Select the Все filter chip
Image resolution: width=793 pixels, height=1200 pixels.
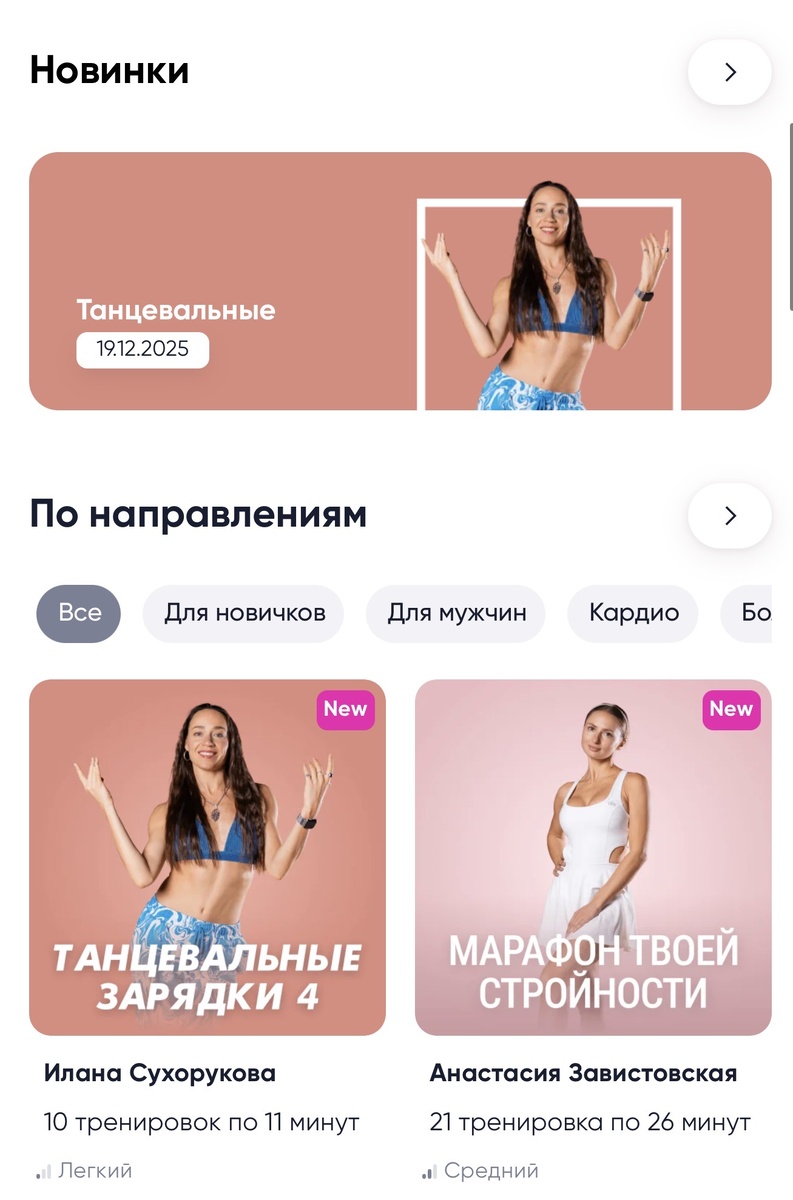click(78, 614)
